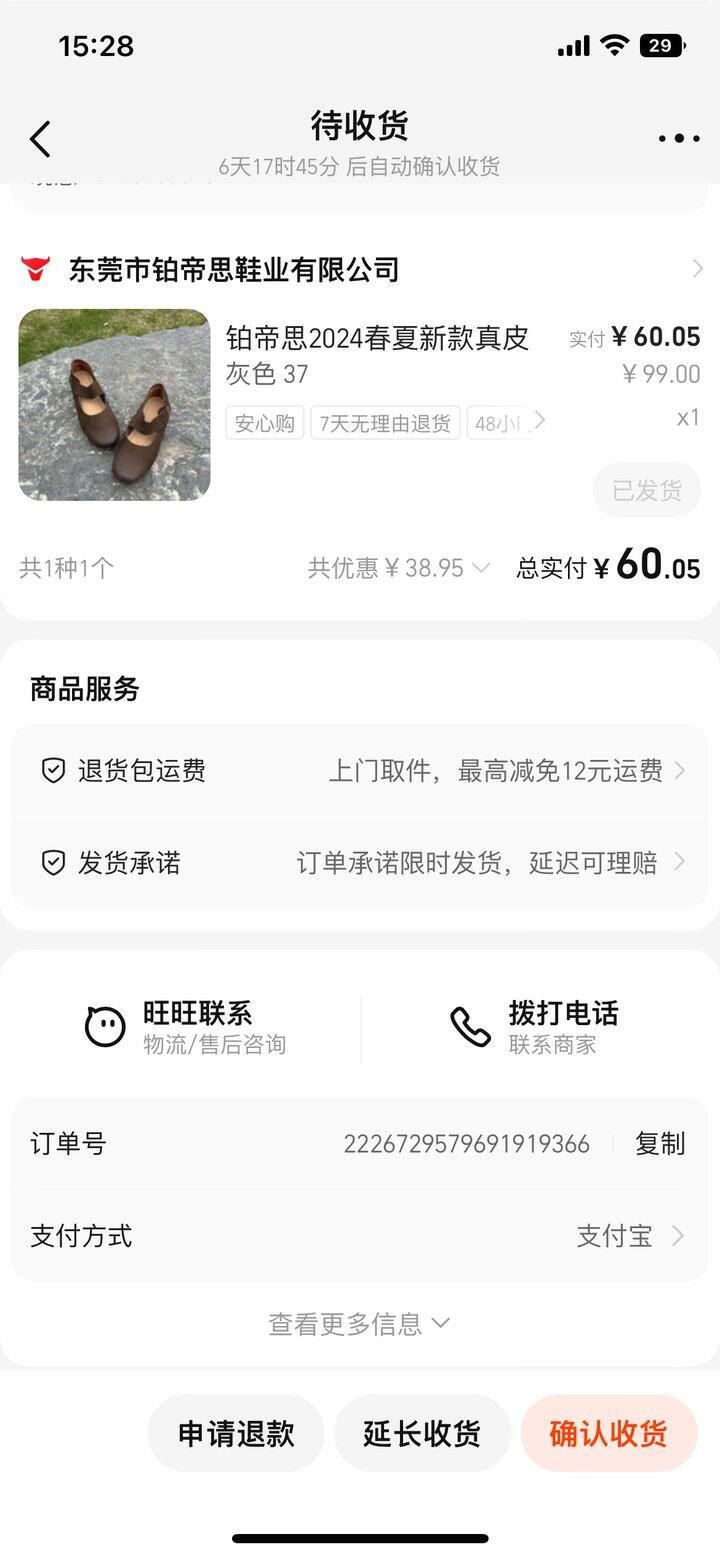Copy the order number with 复制
Screen dimensions: 720x1558
click(660, 1144)
